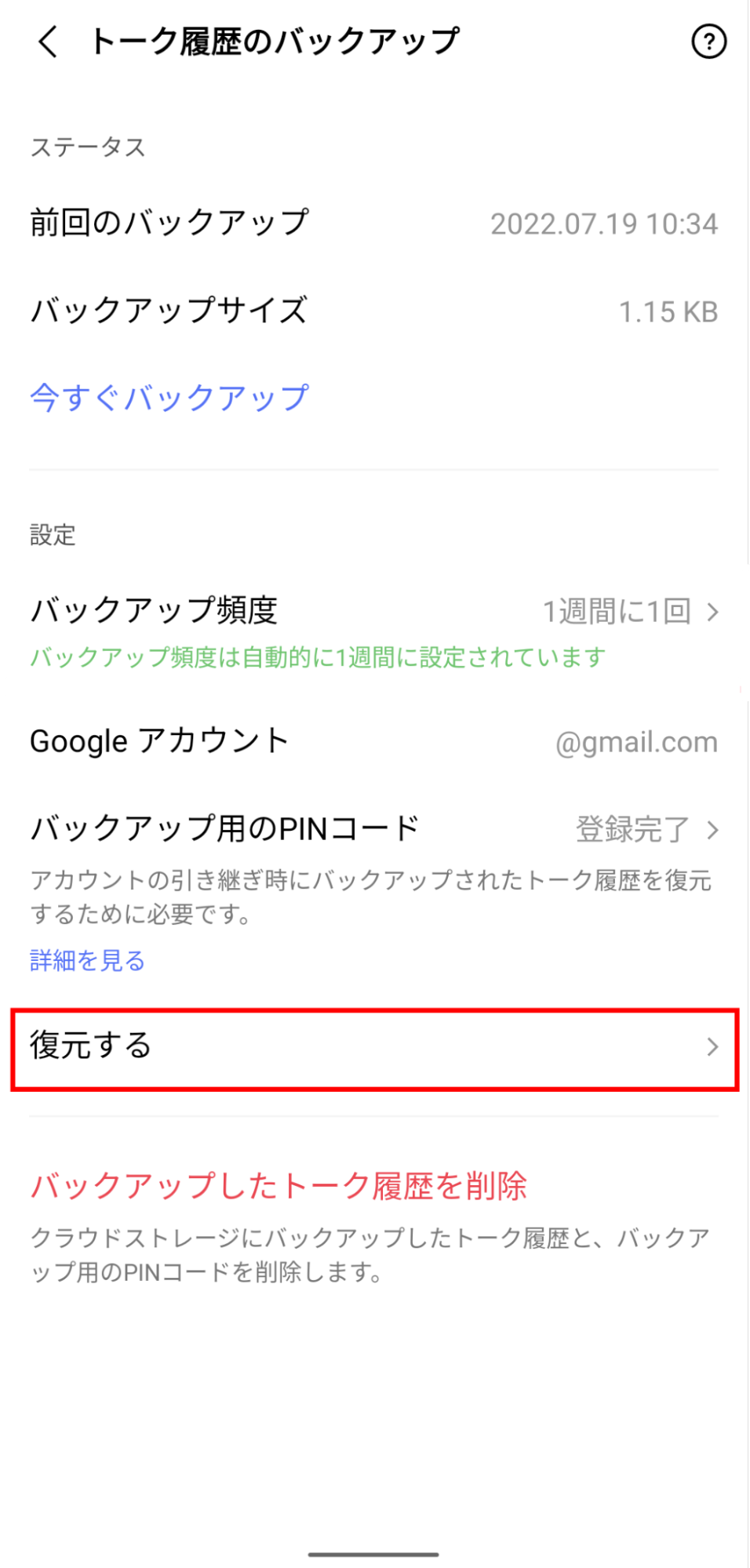Go back from the トーク履歴のバックアップ screen
Screen dimensions: 750x1568
[48, 42]
